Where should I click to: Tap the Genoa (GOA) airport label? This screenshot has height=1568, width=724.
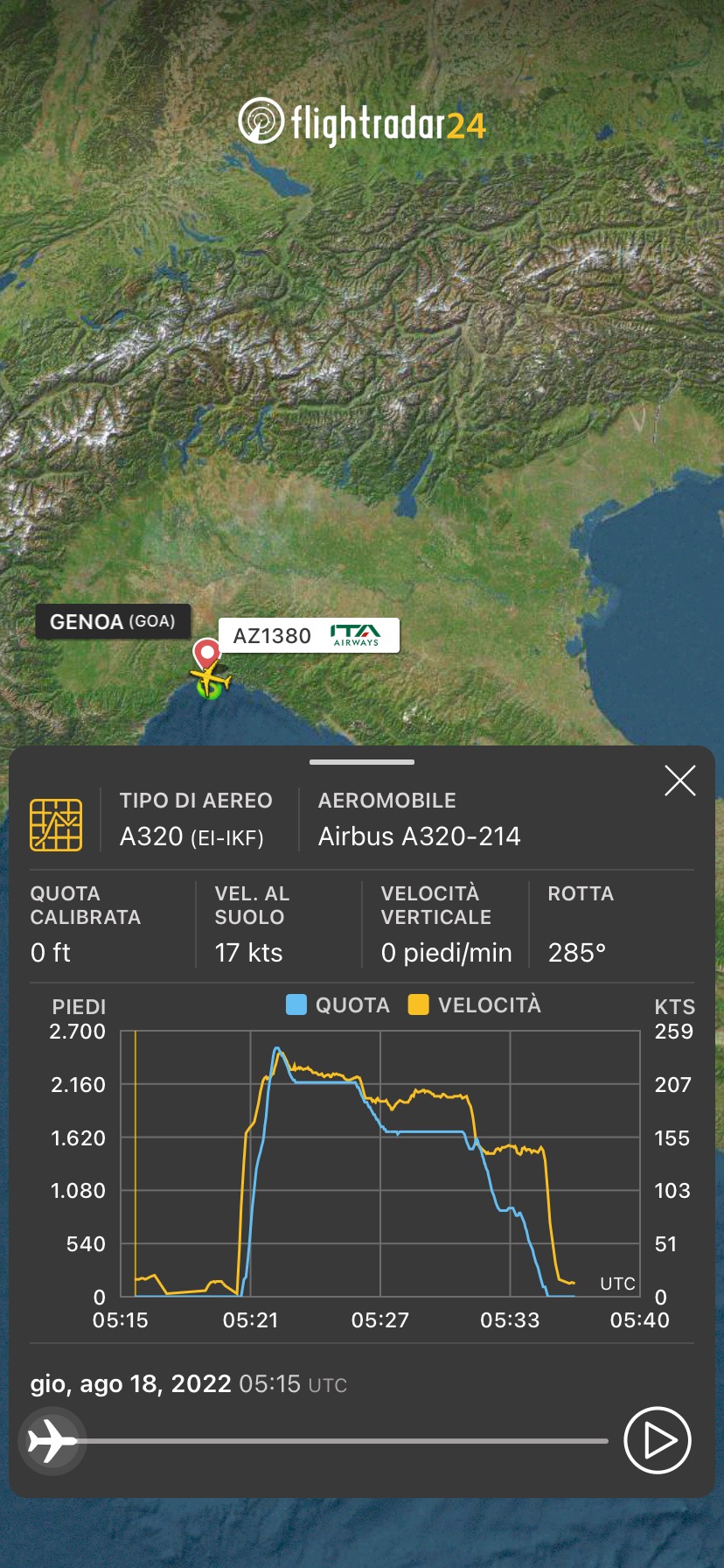pyautogui.click(x=112, y=622)
